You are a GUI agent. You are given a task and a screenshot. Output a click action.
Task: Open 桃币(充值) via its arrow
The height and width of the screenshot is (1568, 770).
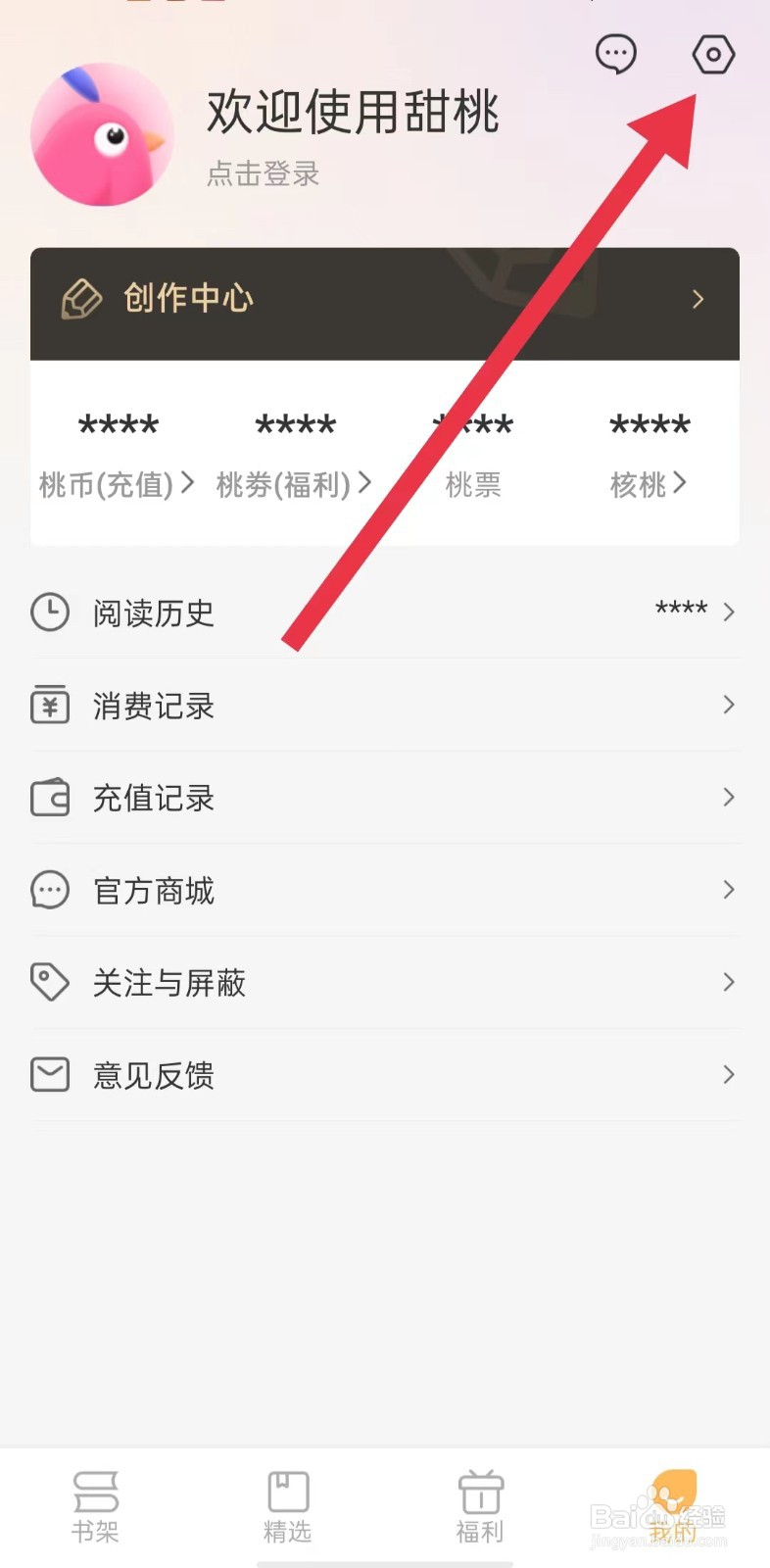point(192,484)
